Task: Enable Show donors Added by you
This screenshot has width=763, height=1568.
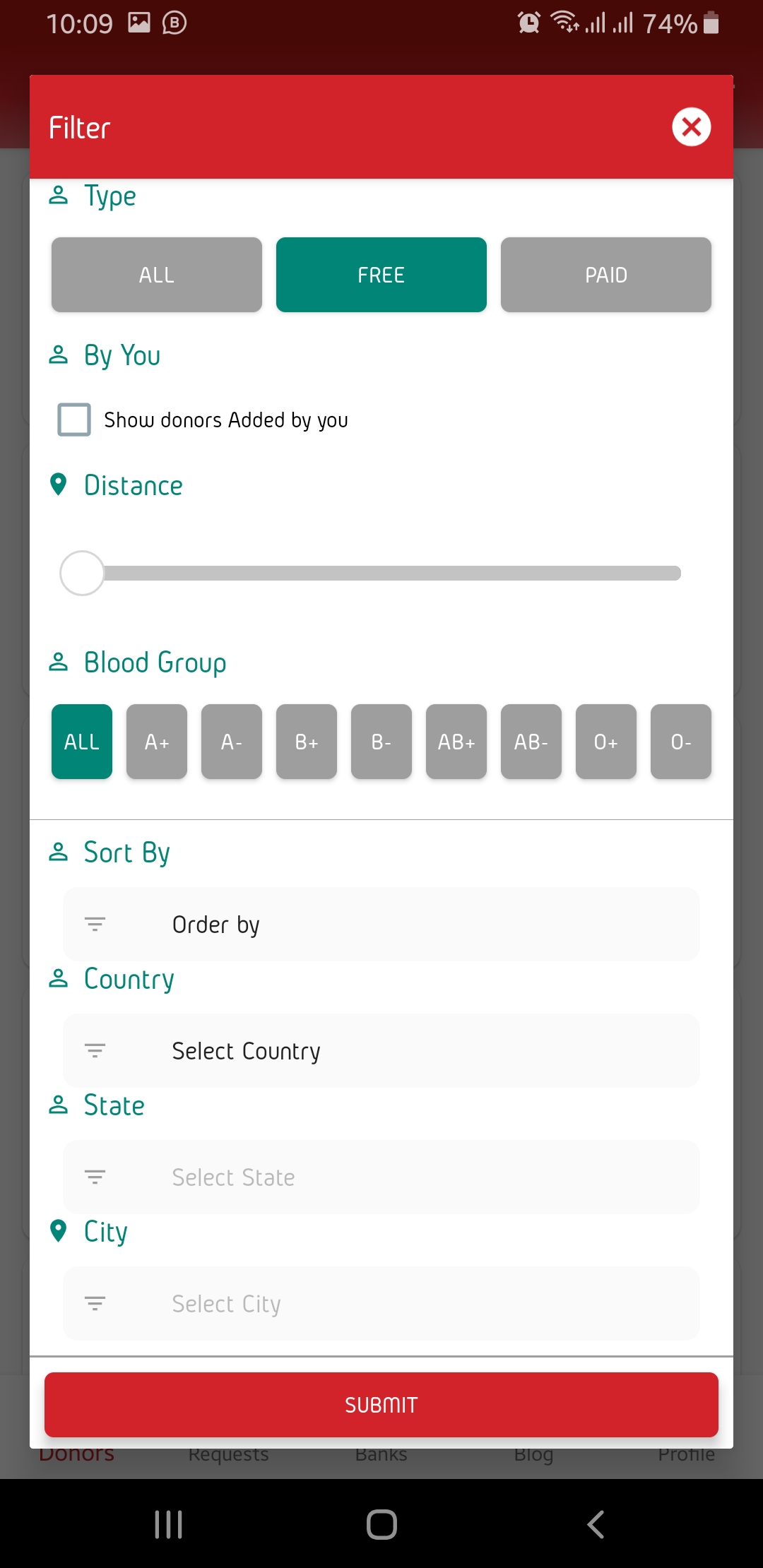Action: click(73, 419)
